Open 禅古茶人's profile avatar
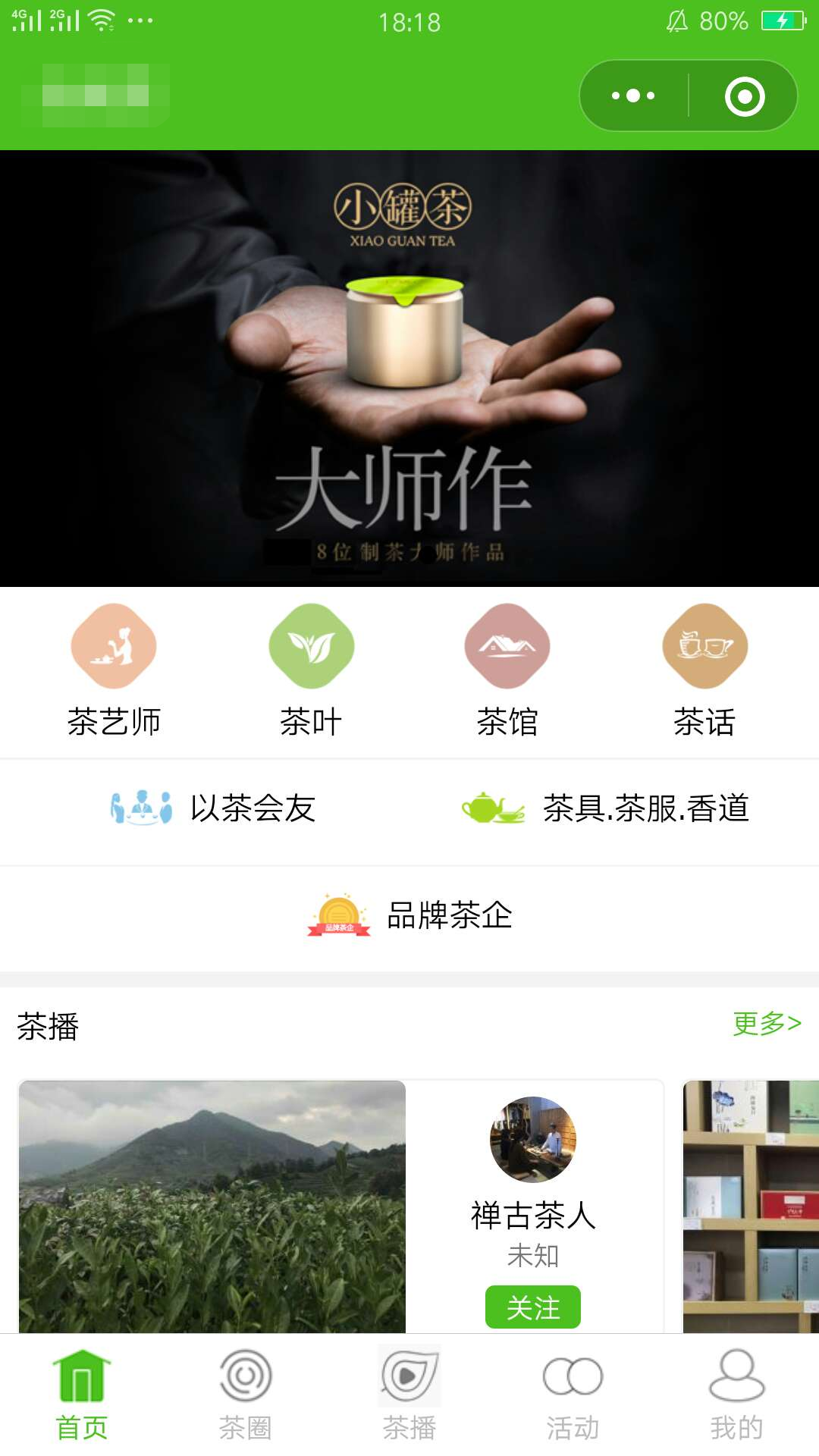 pyautogui.click(x=533, y=1139)
